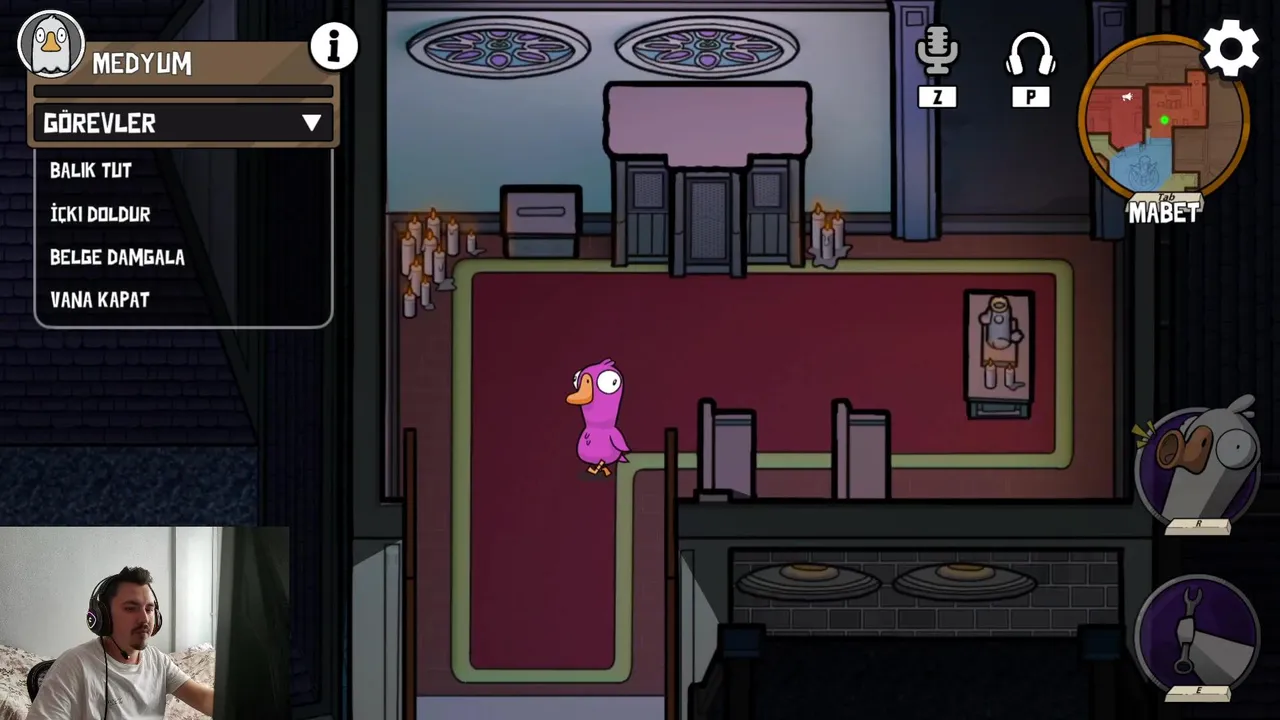This screenshot has height=720, width=1280.
Task: Toggle the headphones audio icon
Action: pos(1030,54)
